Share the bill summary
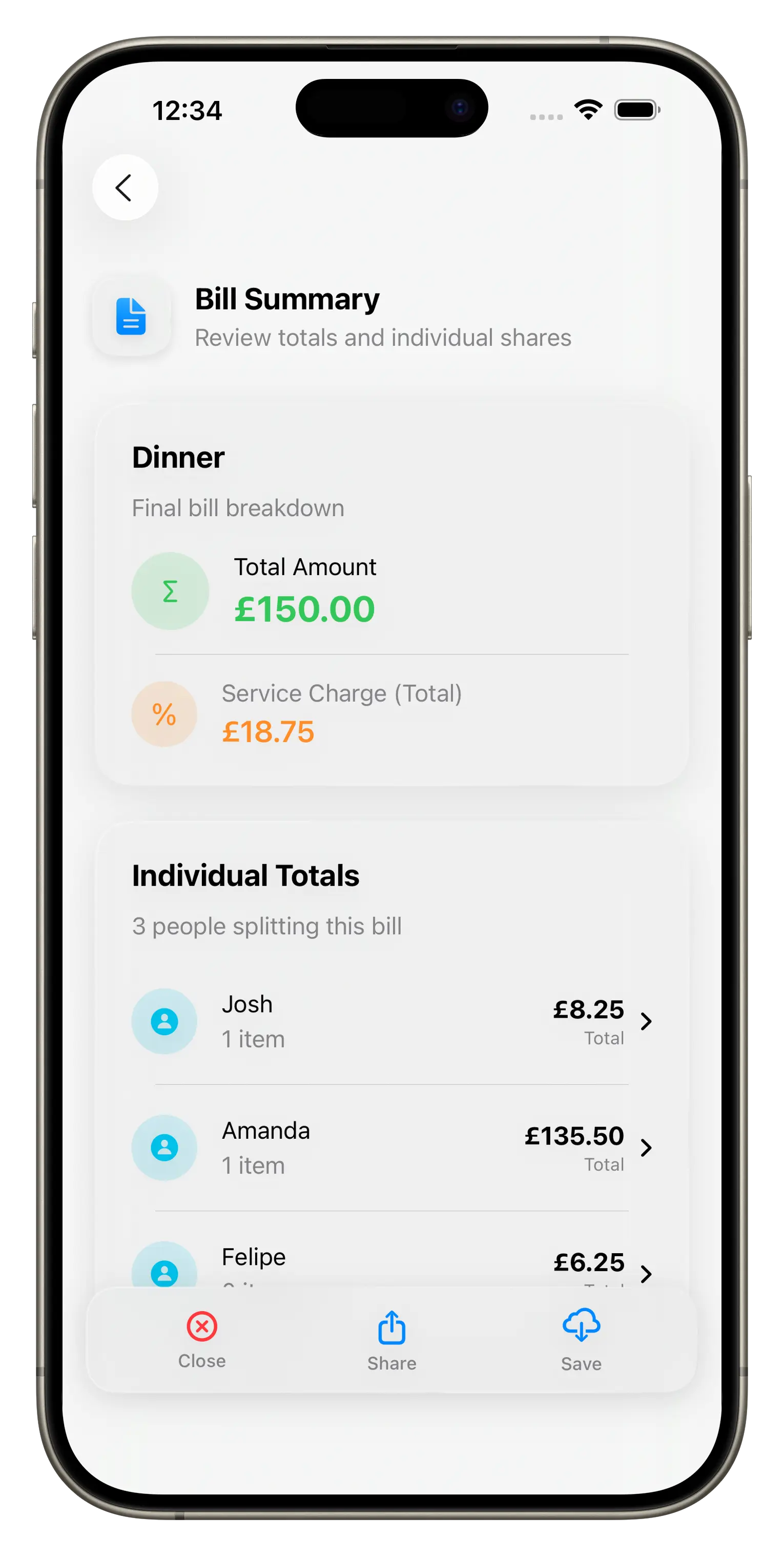 pyautogui.click(x=391, y=1340)
